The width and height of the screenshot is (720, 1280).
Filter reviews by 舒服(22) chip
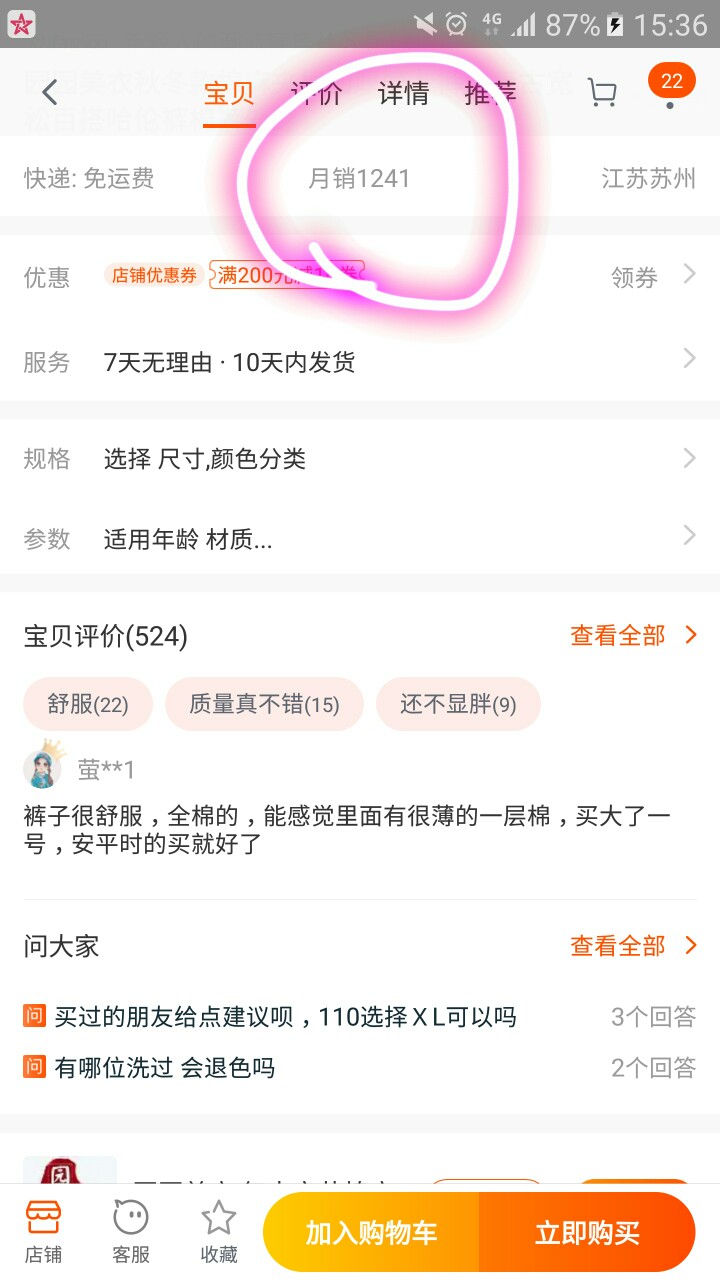88,704
